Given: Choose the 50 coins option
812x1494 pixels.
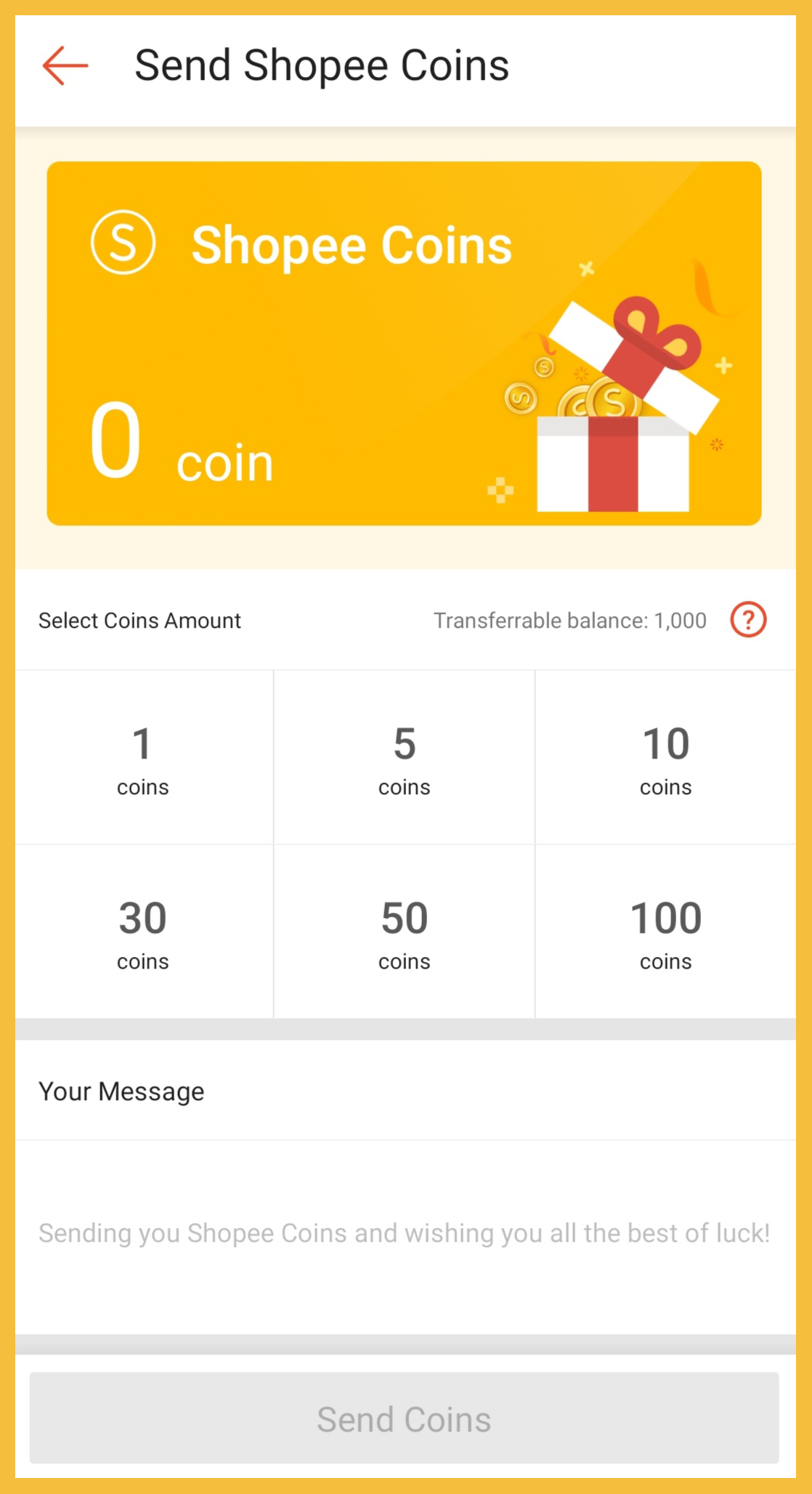Looking at the screenshot, I should tap(405, 932).
